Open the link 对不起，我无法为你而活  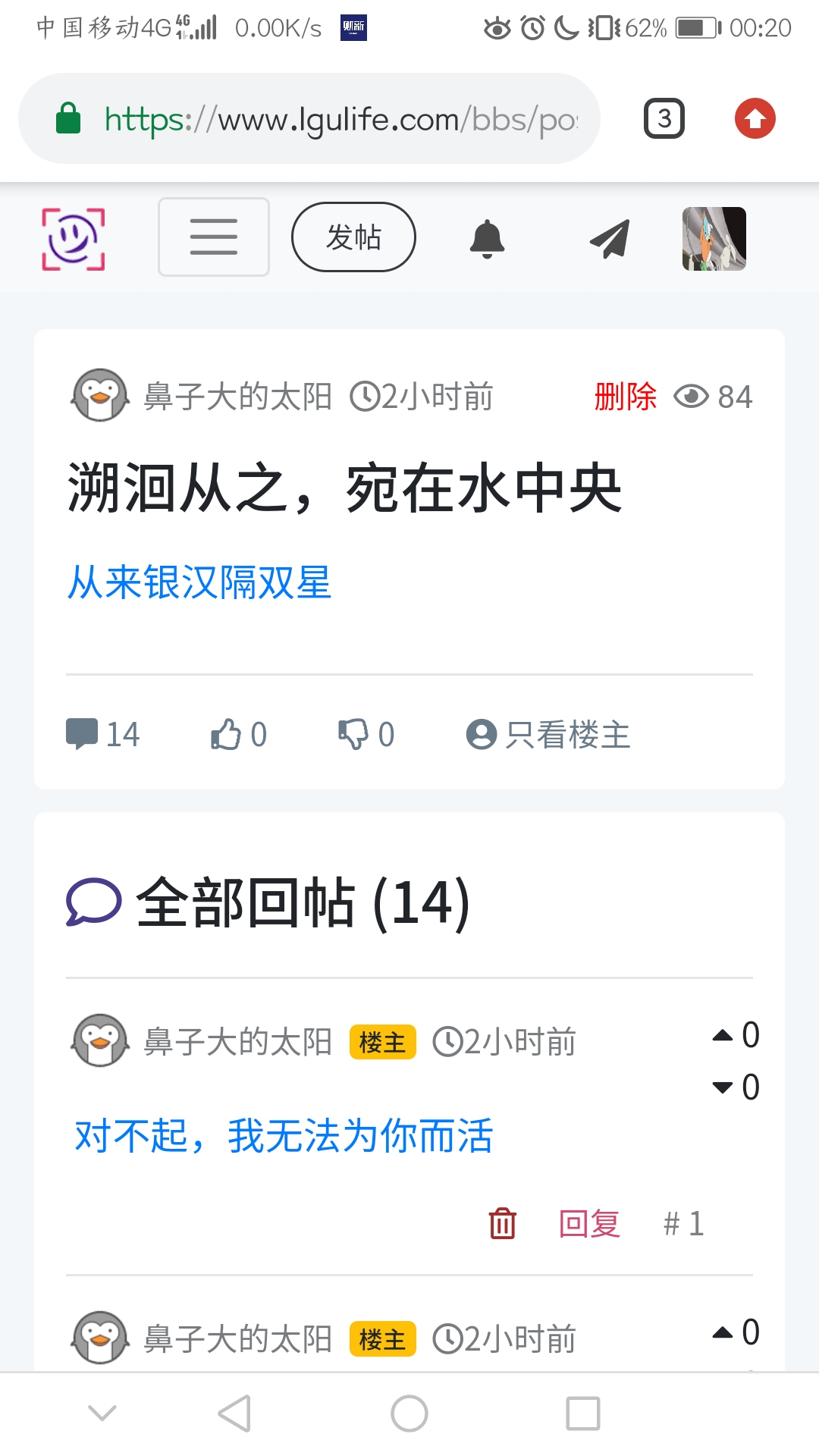tap(284, 1136)
